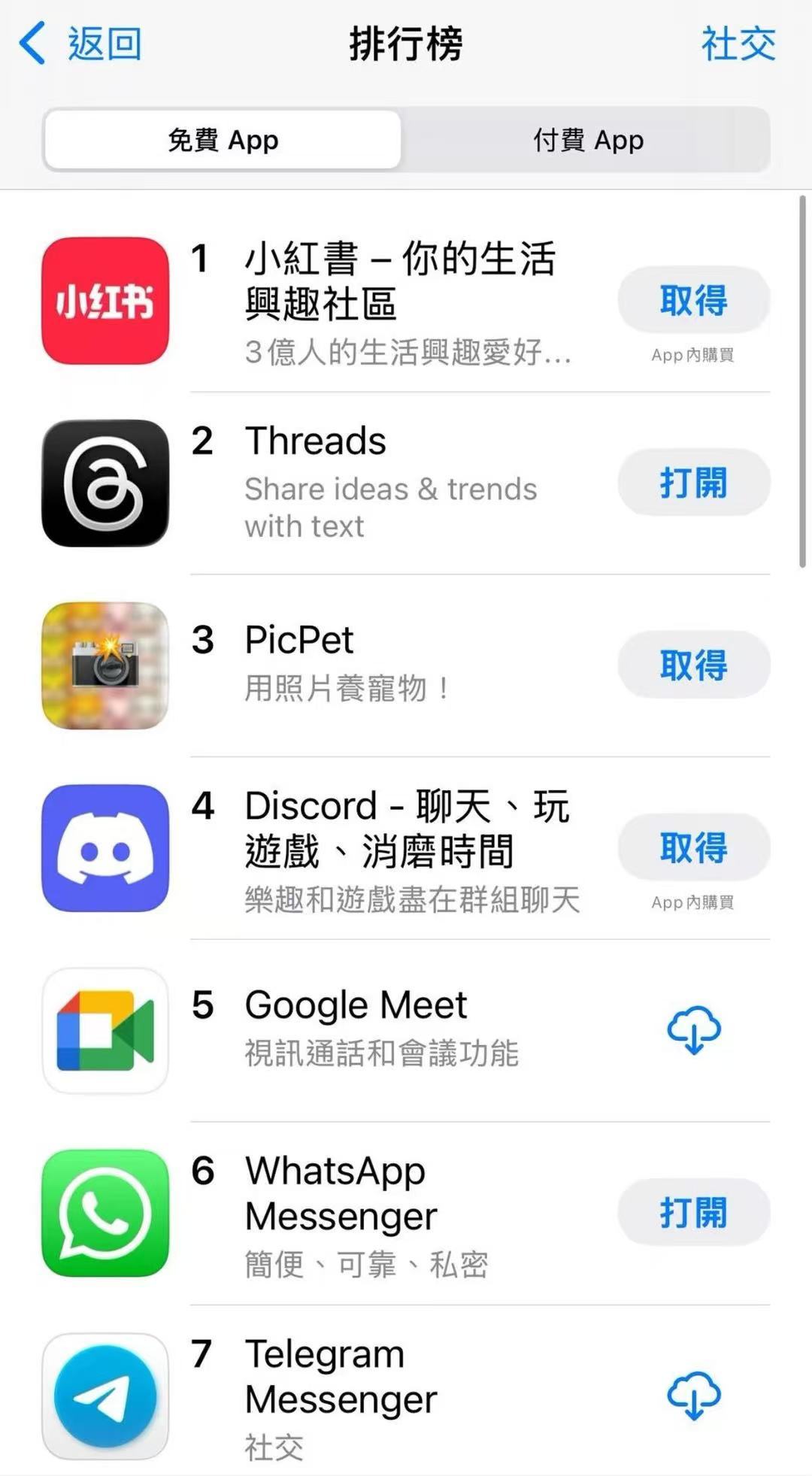Select the PicPet camera app icon

tap(104, 666)
